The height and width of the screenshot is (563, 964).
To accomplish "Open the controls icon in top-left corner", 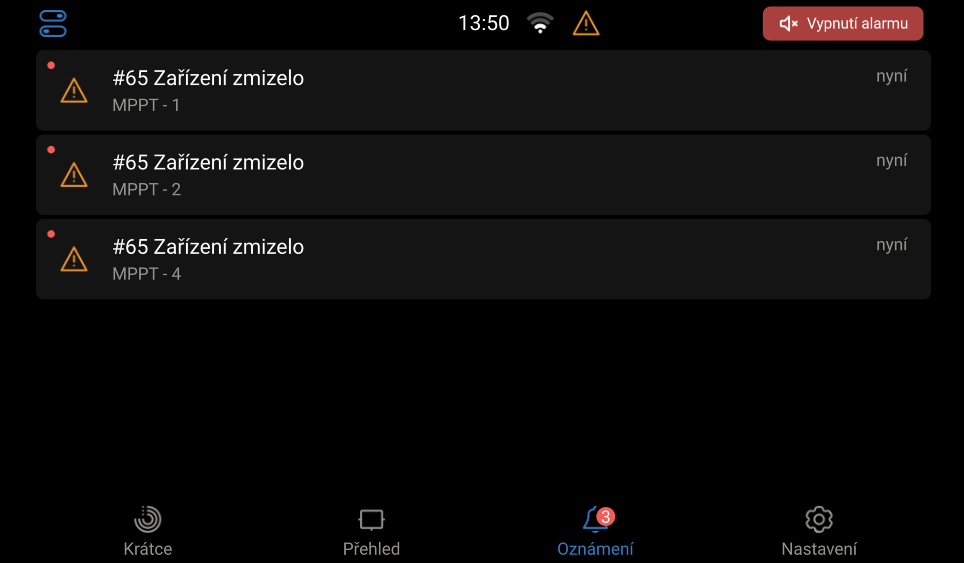I will pyautogui.click(x=53, y=23).
